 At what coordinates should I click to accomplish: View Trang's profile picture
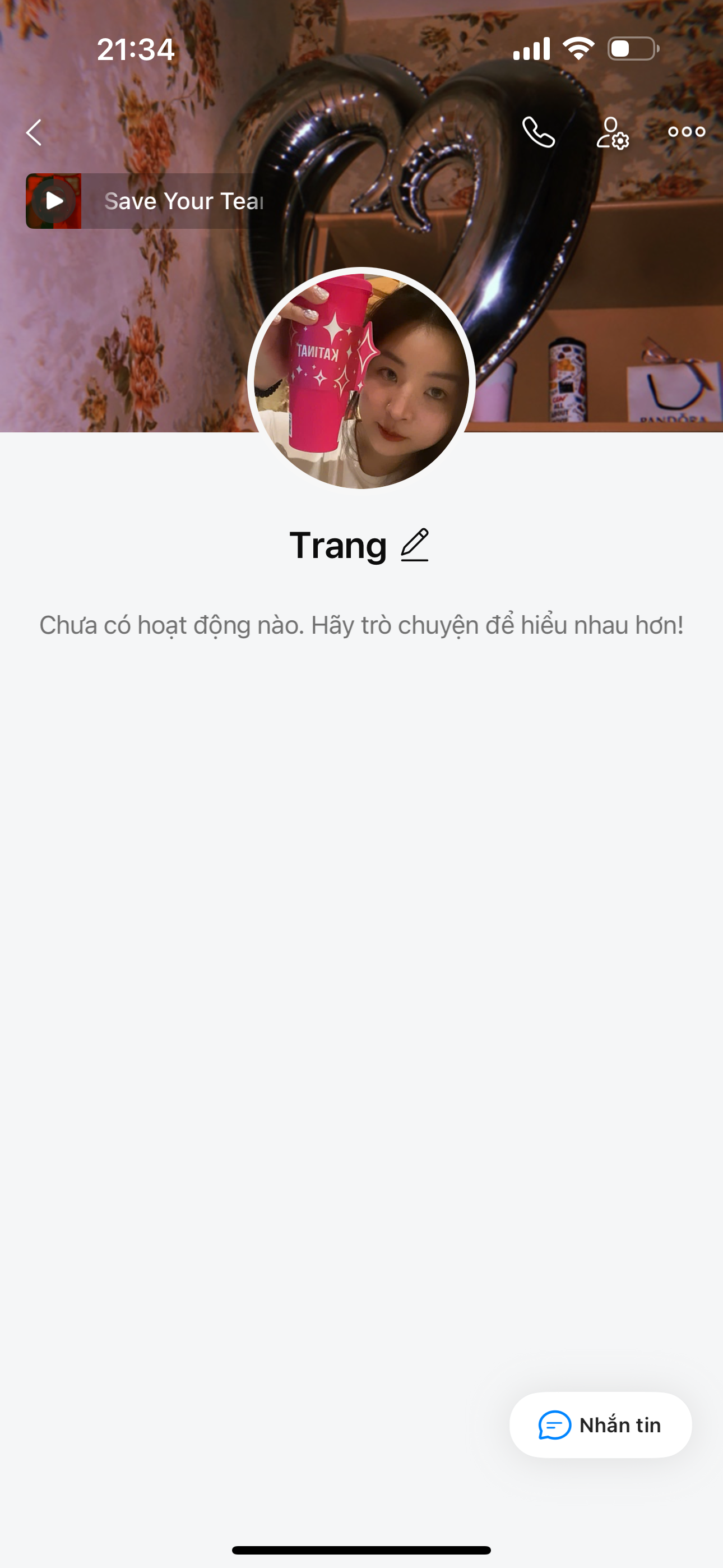[x=361, y=380]
